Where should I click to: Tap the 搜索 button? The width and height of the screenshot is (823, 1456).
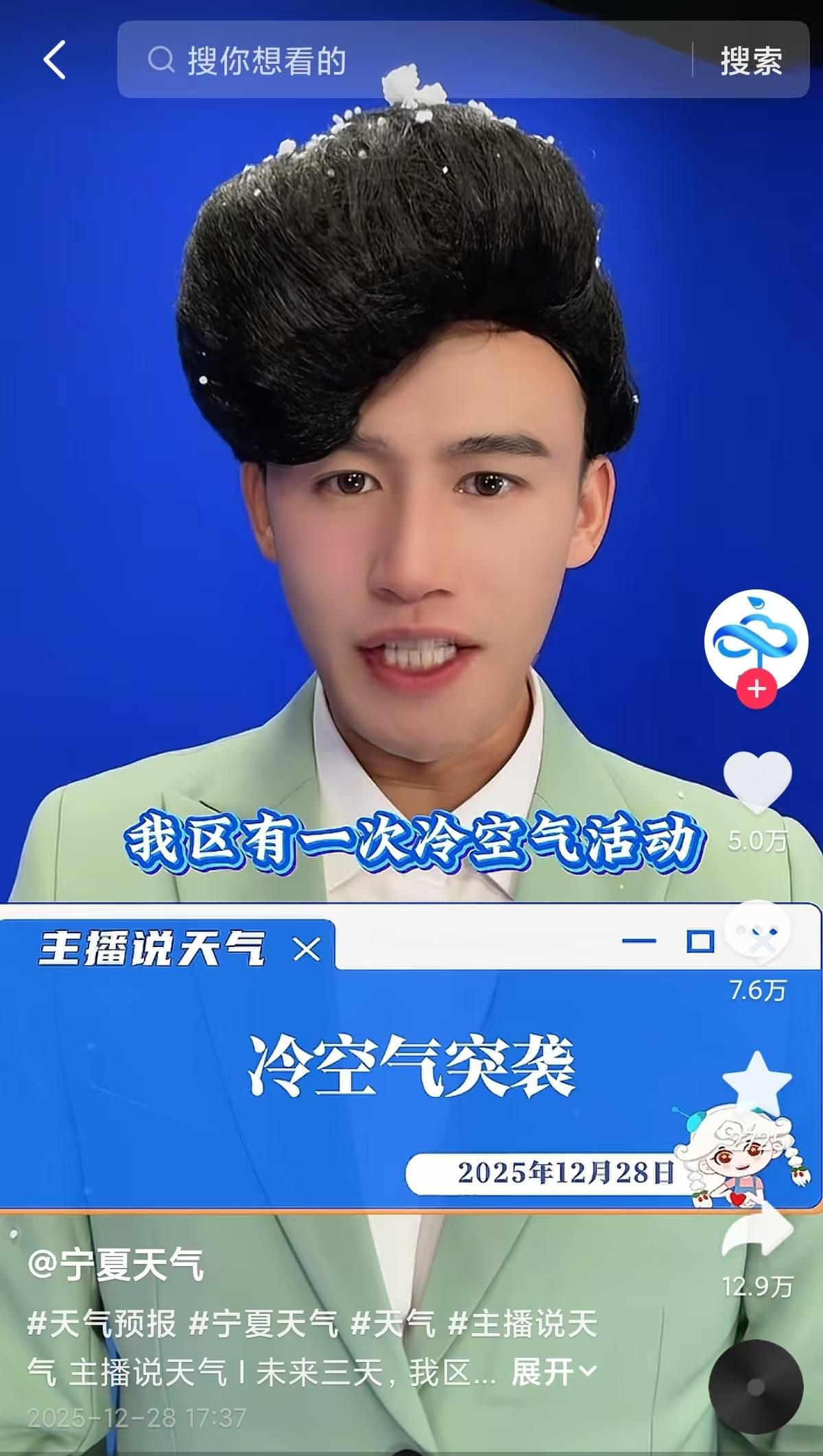coord(751,60)
